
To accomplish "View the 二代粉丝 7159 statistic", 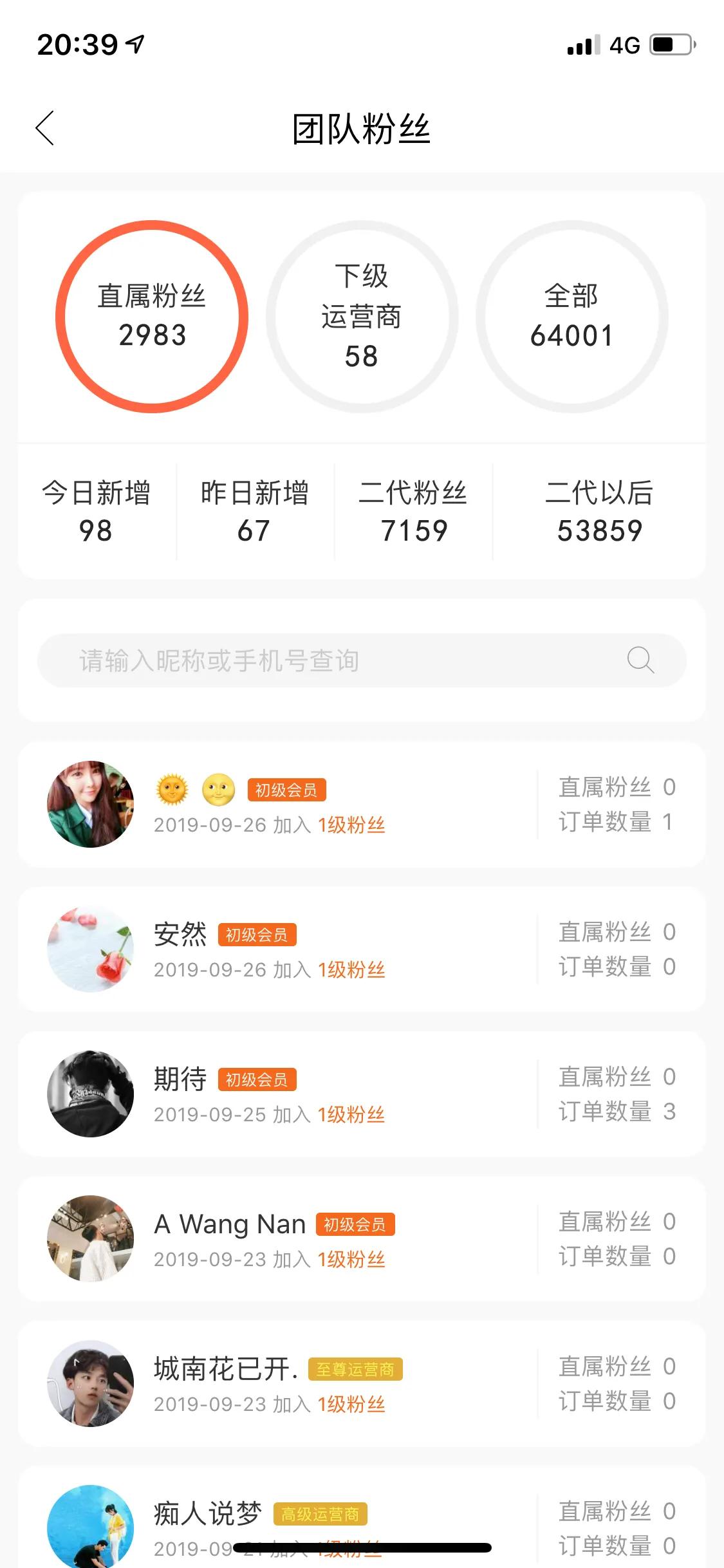I will (414, 510).
